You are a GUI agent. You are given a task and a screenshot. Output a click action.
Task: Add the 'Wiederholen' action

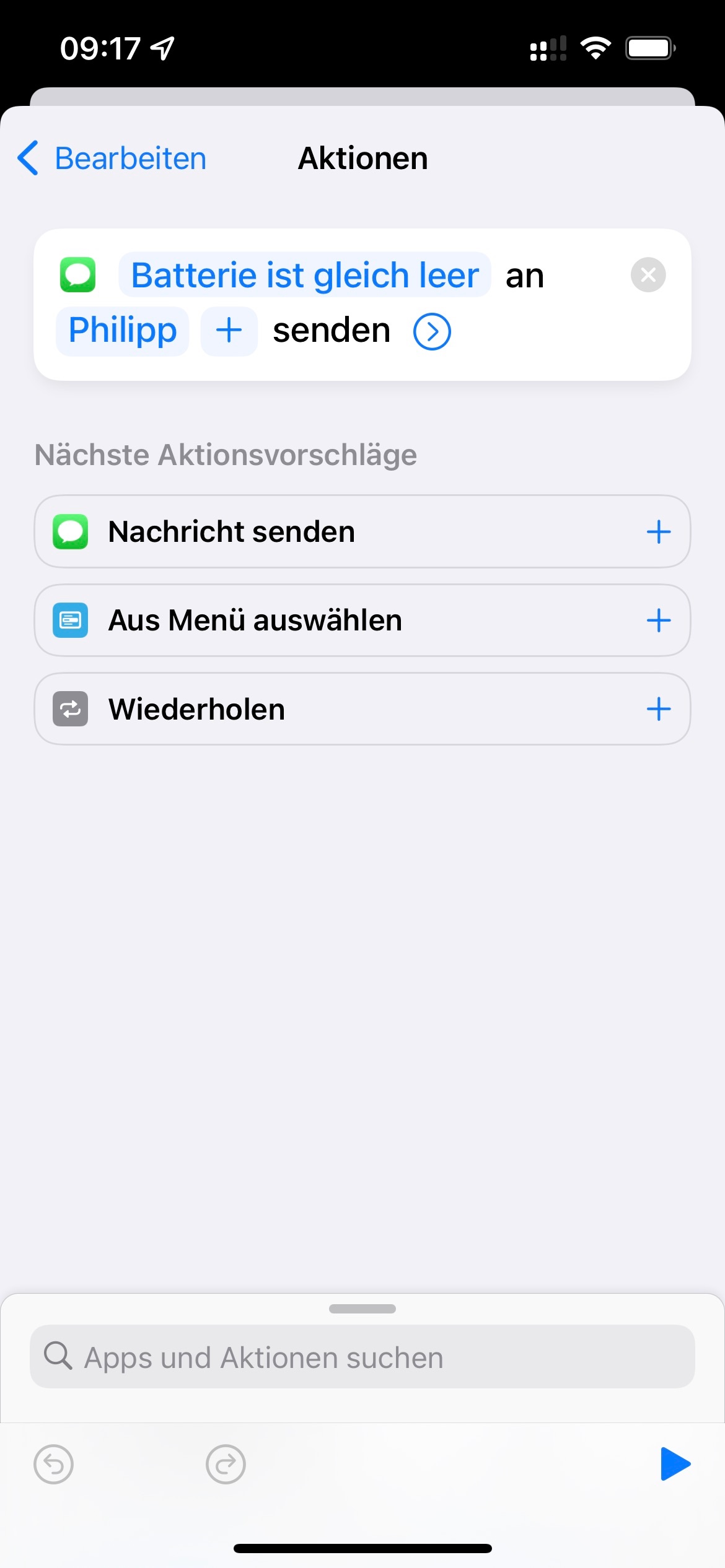point(658,710)
